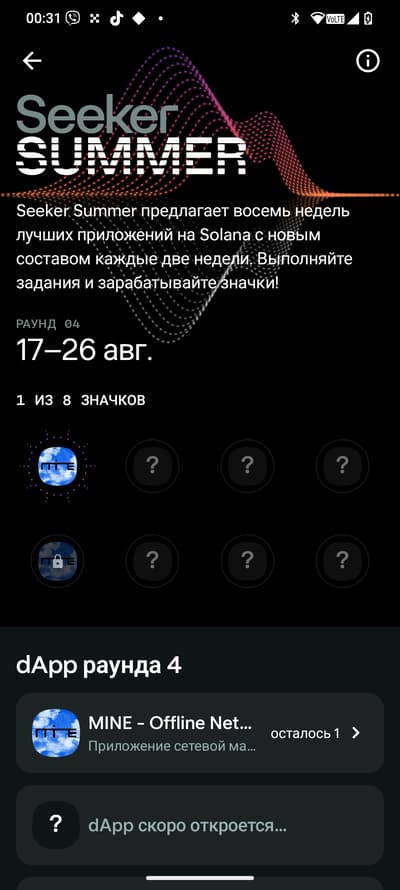The height and width of the screenshot is (890, 400).
Task: Open the info icon
Action: [368, 61]
